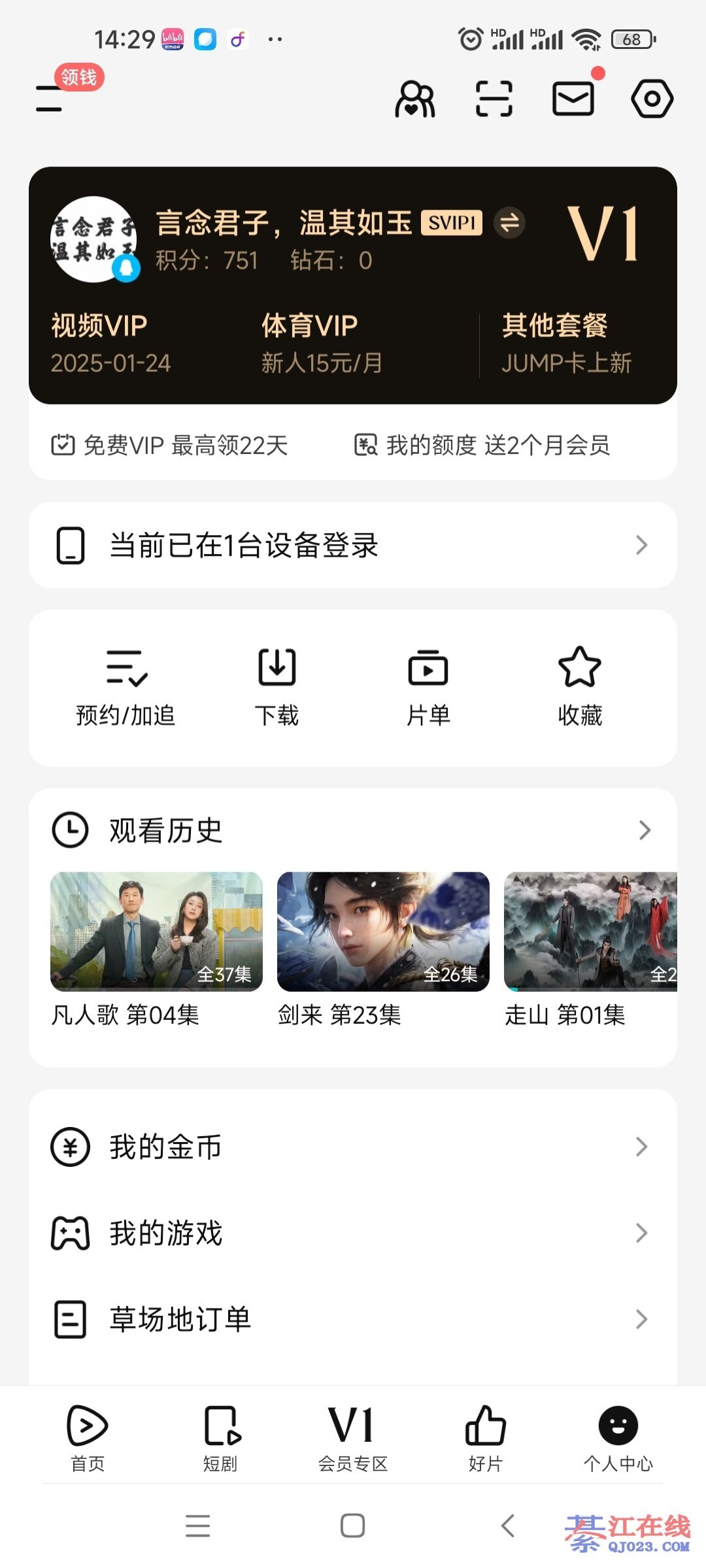Viewport: 706px width, 1568px height.
Task: Open 视频VIP membership details
Action: tap(111, 343)
